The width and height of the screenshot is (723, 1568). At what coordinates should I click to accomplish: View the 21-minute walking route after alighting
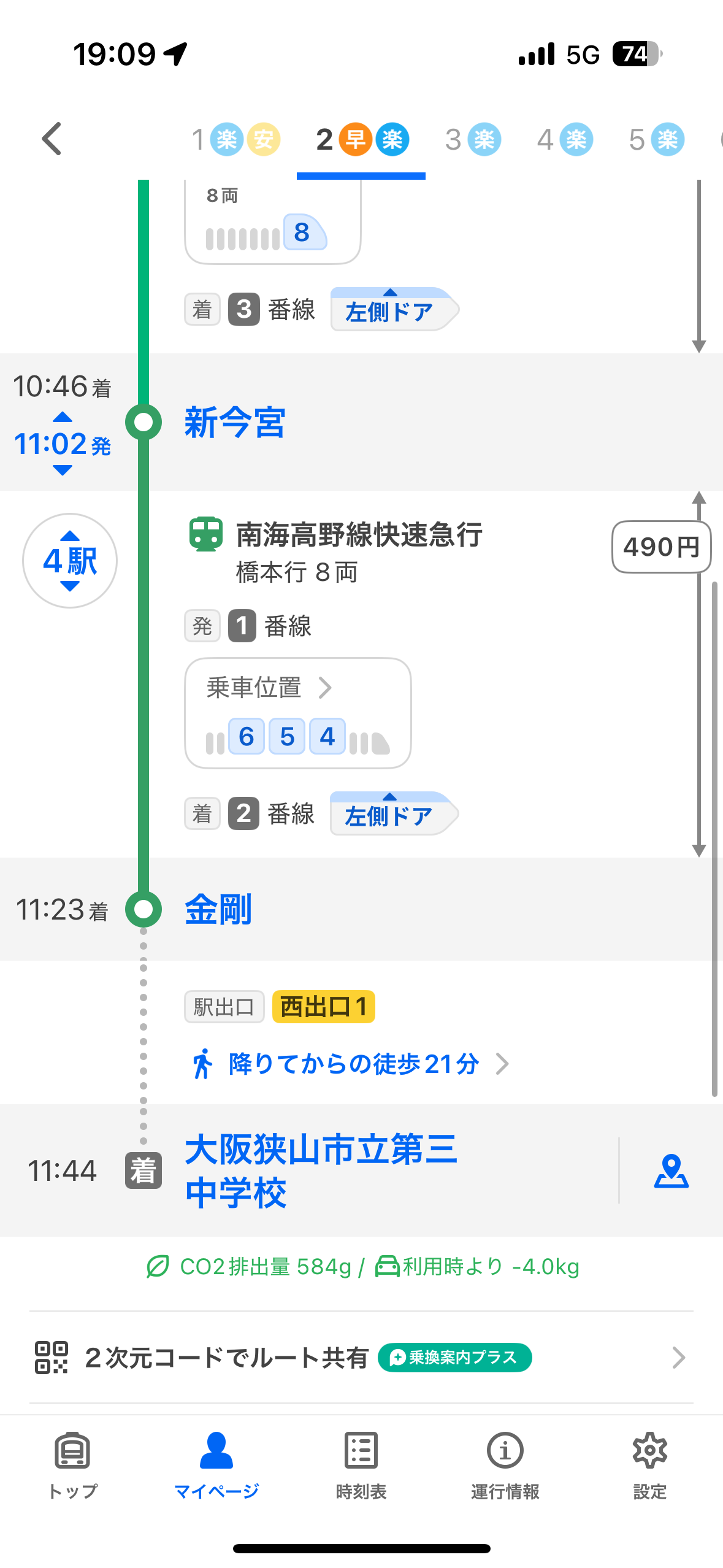[354, 1064]
